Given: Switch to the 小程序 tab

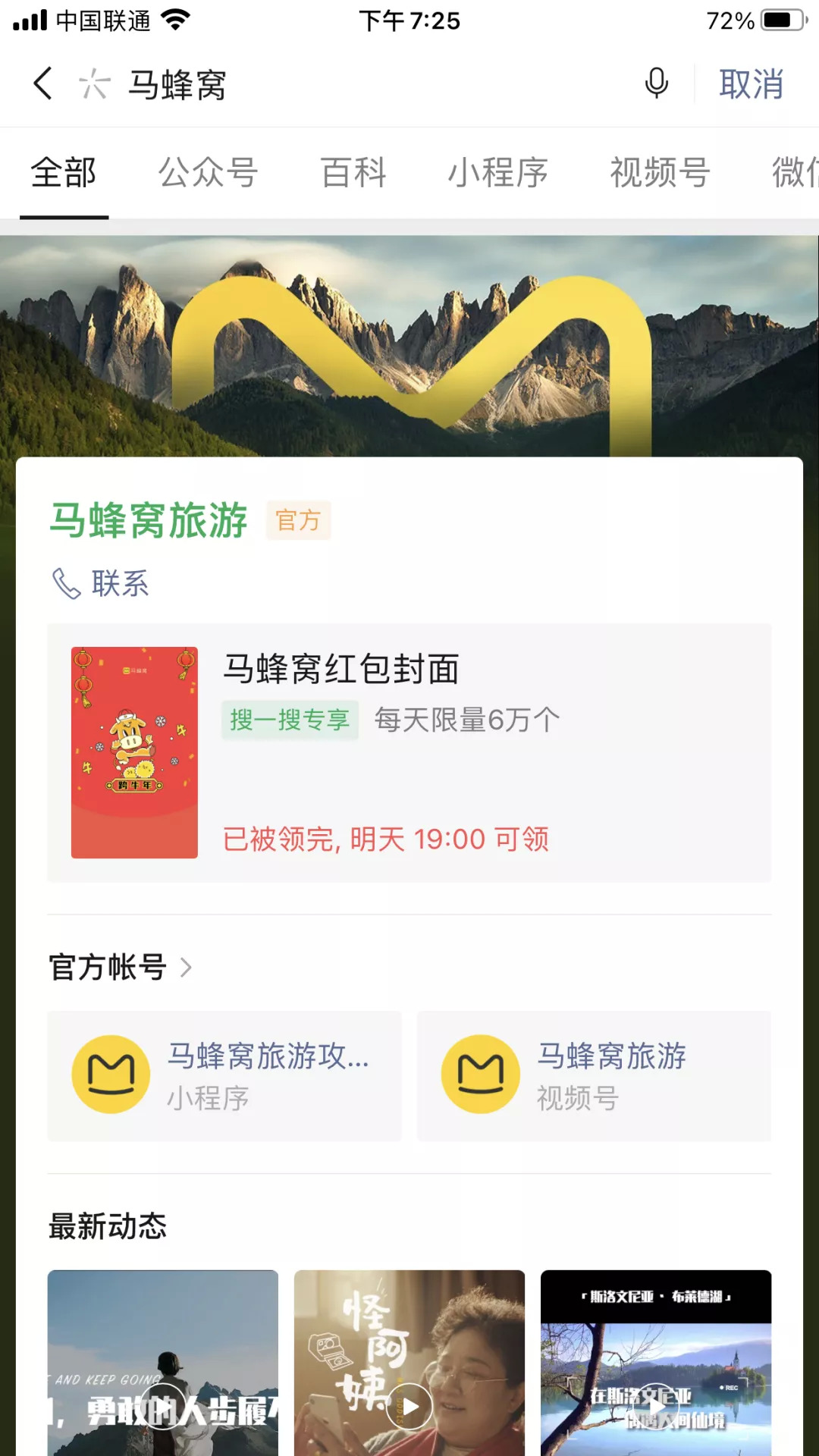Looking at the screenshot, I should coord(498,173).
